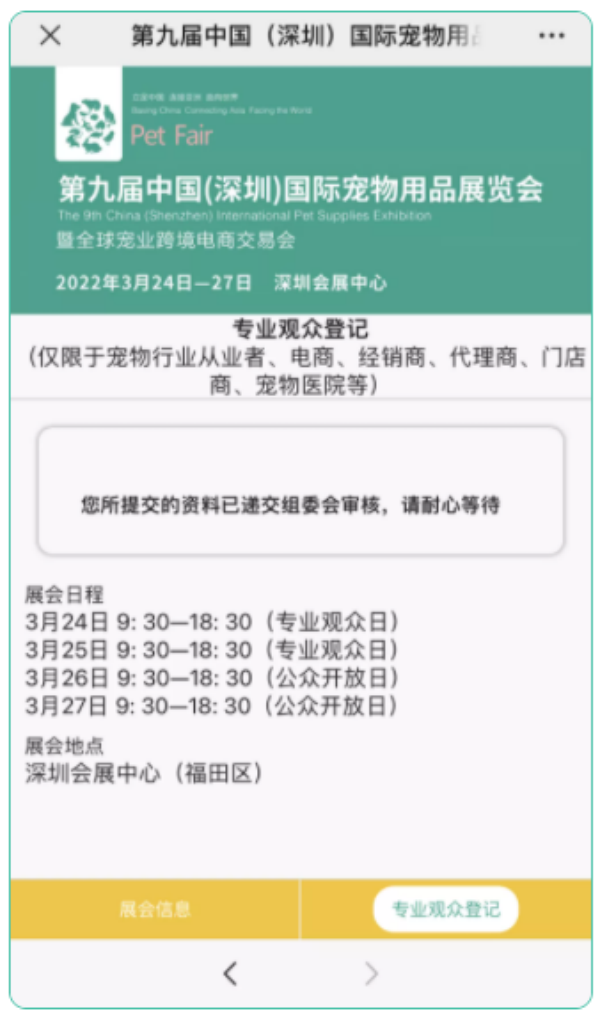
Task: Close the pet fair webview page
Action: tap(50, 35)
